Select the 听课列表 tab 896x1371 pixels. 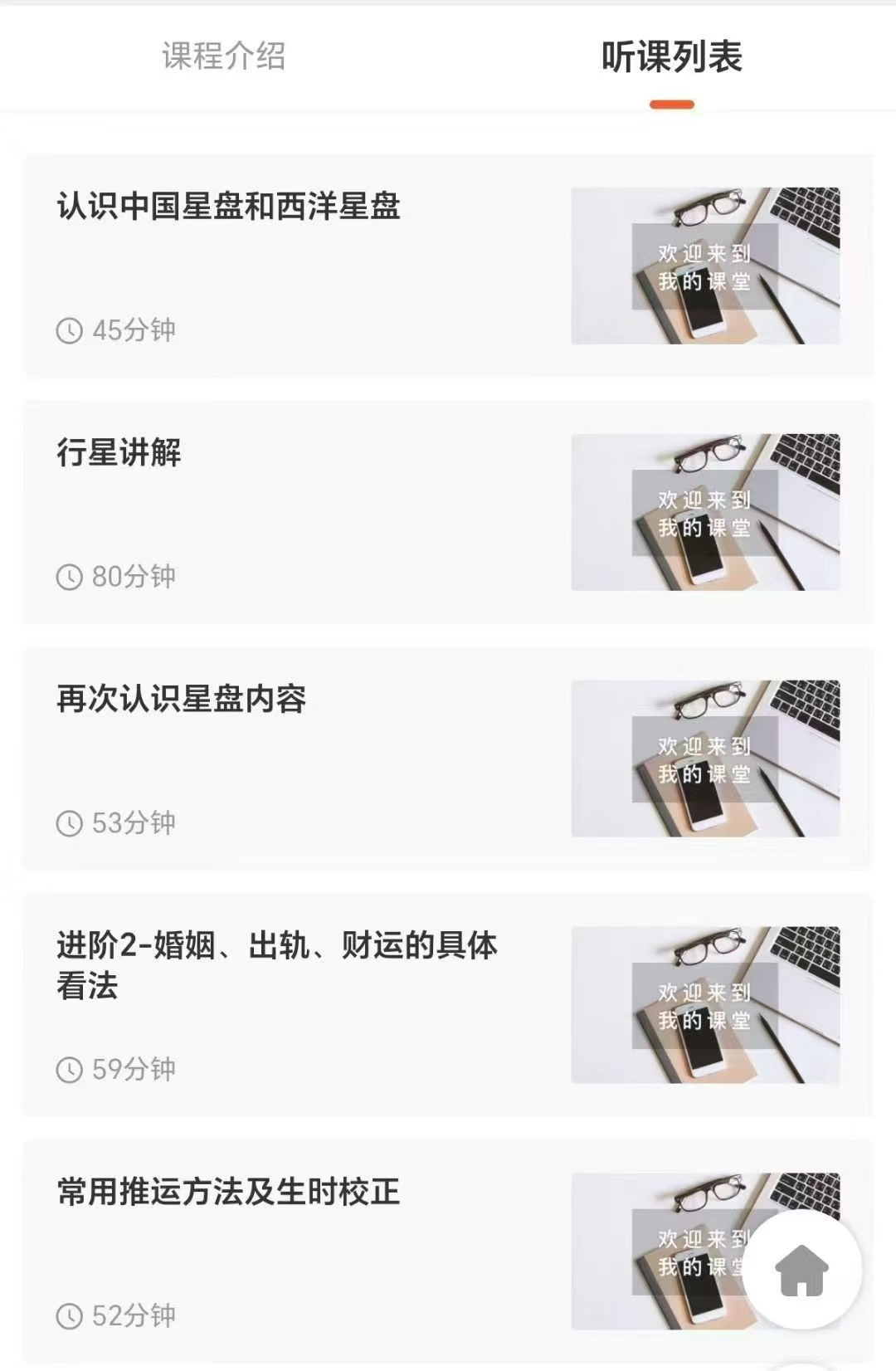pos(671,58)
